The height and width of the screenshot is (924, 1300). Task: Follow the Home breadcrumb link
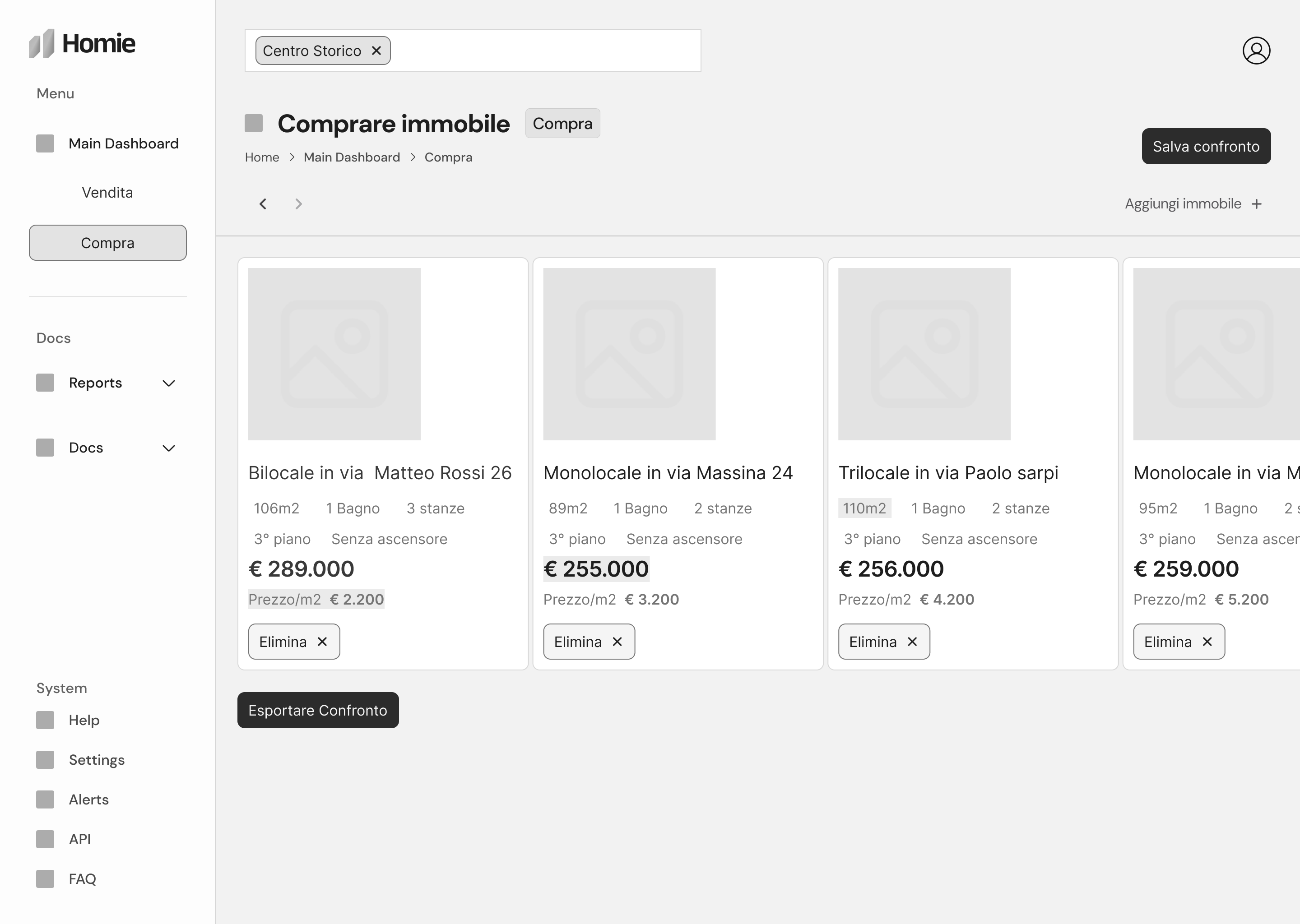click(x=262, y=157)
